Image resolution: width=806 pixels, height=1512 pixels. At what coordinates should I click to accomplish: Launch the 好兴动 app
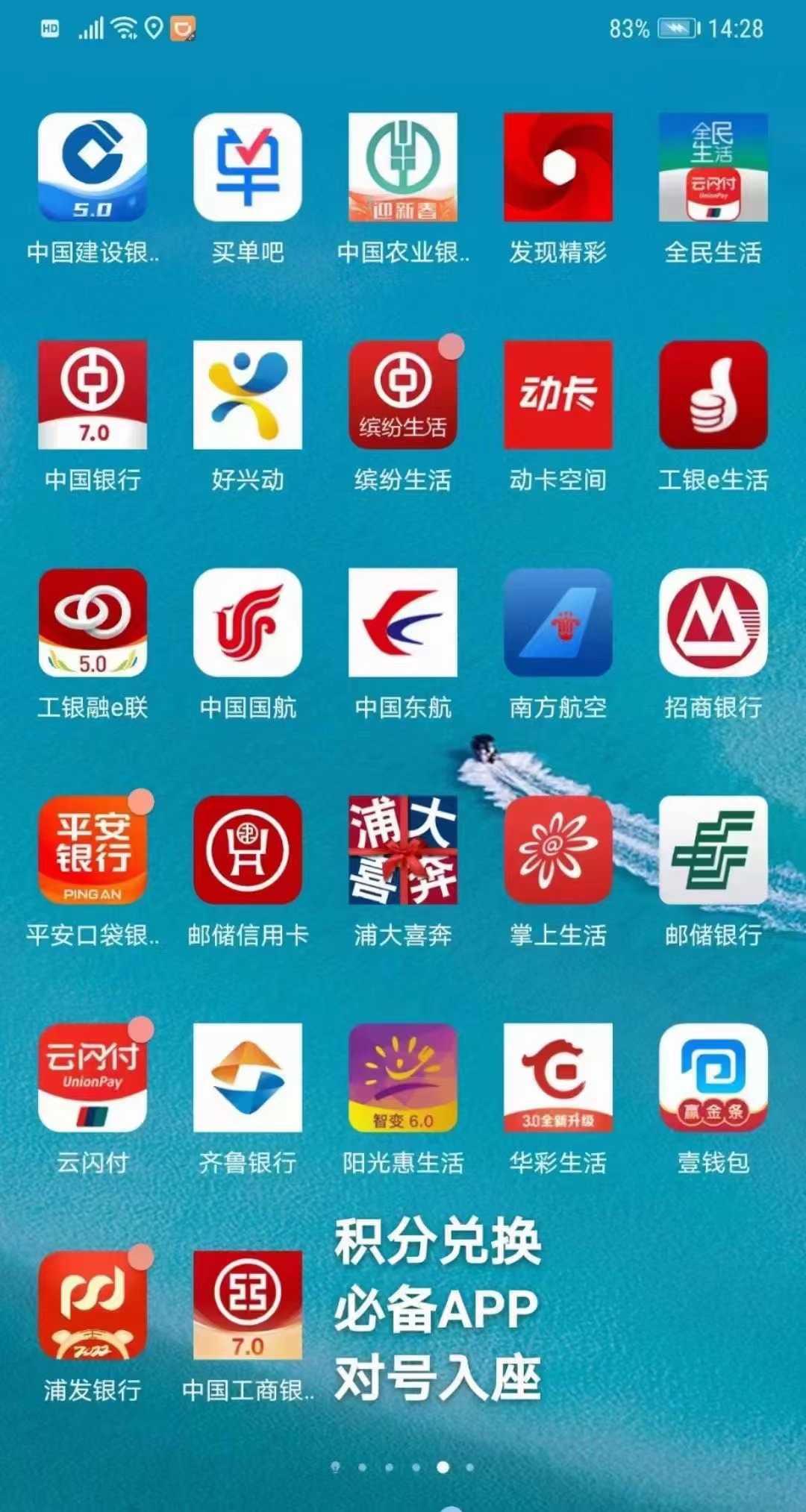[x=248, y=395]
